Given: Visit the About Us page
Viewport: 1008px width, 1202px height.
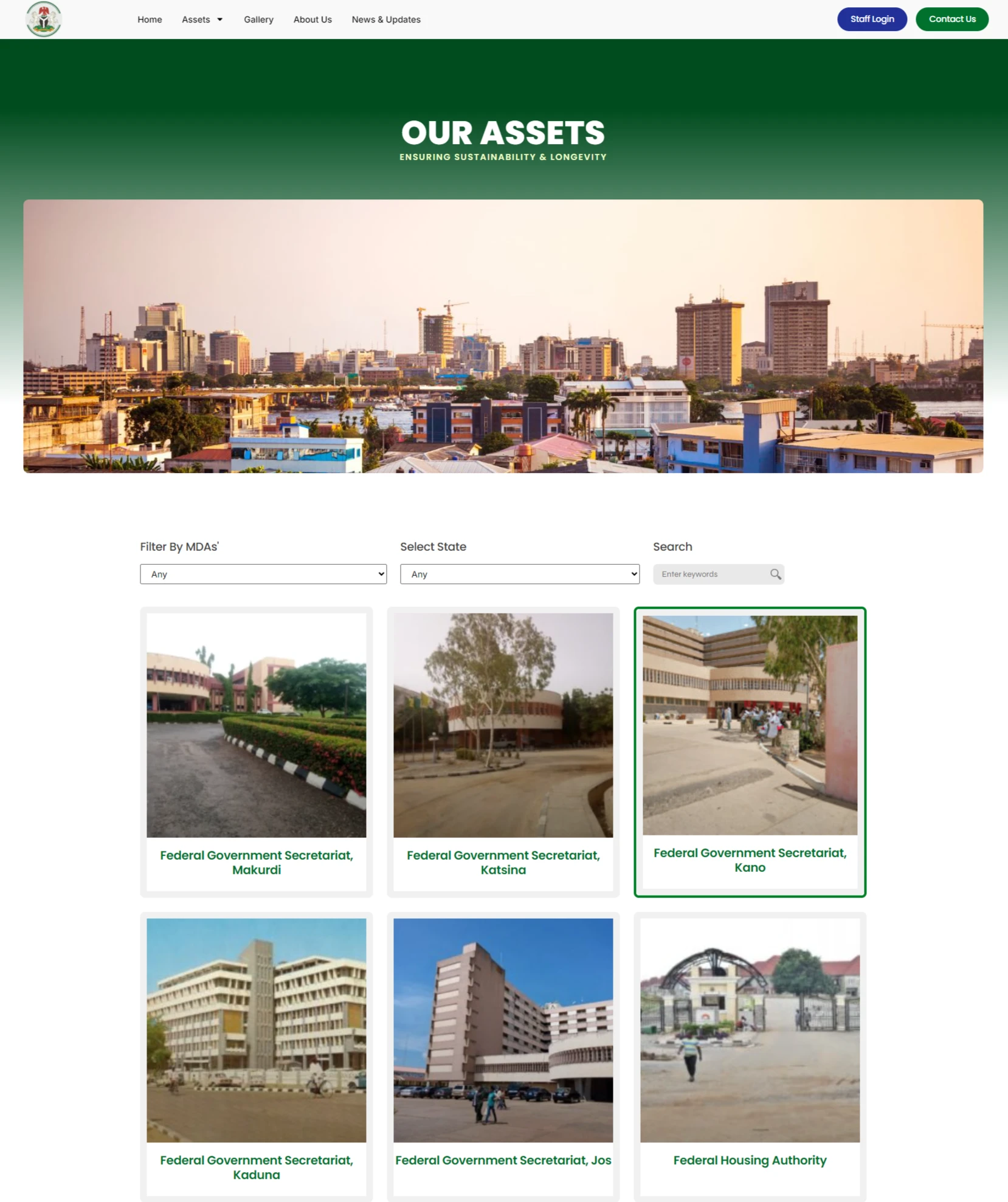Looking at the screenshot, I should (312, 19).
